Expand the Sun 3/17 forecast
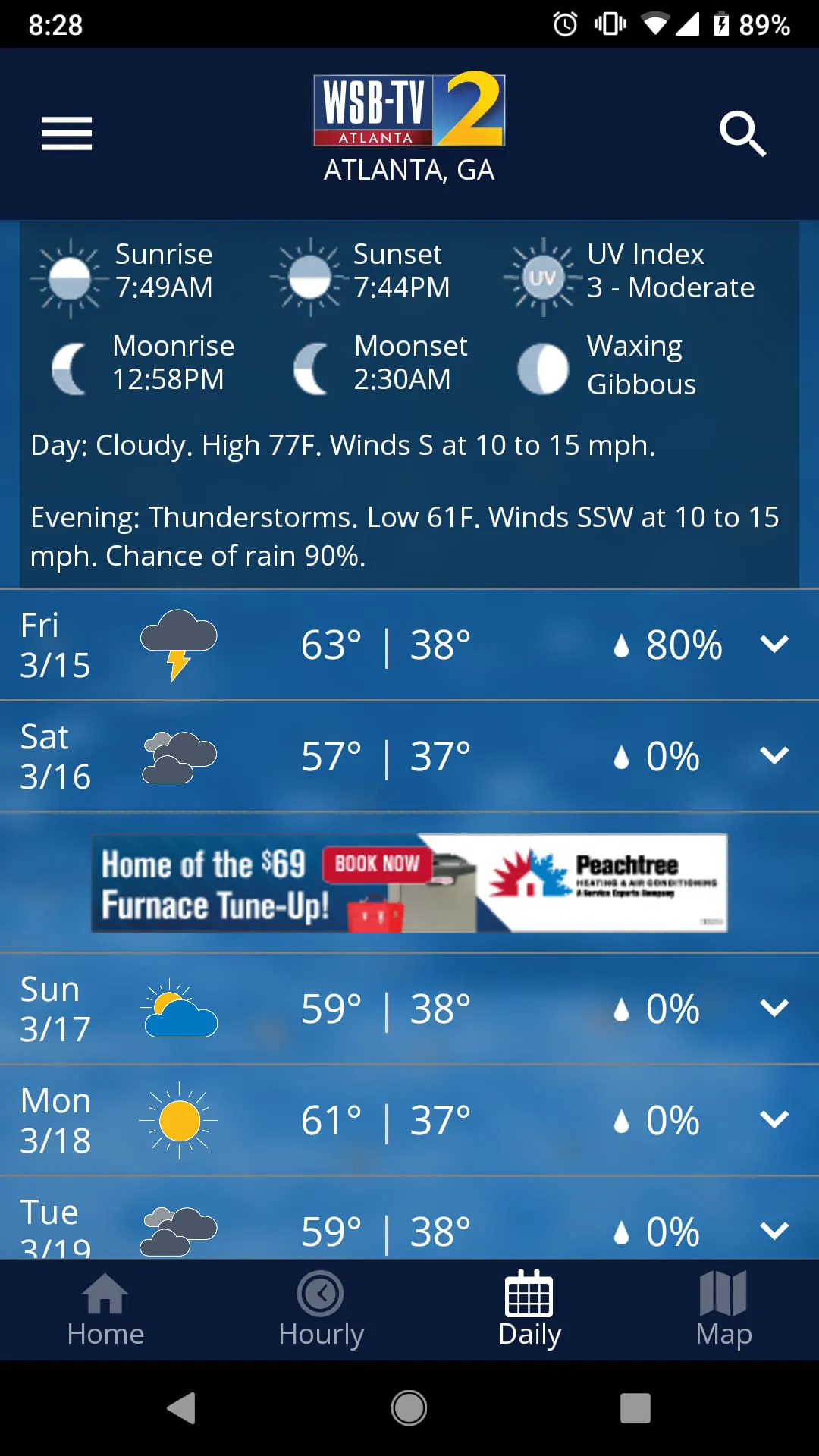Image resolution: width=819 pixels, height=1456 pixels. [773, 1008]
